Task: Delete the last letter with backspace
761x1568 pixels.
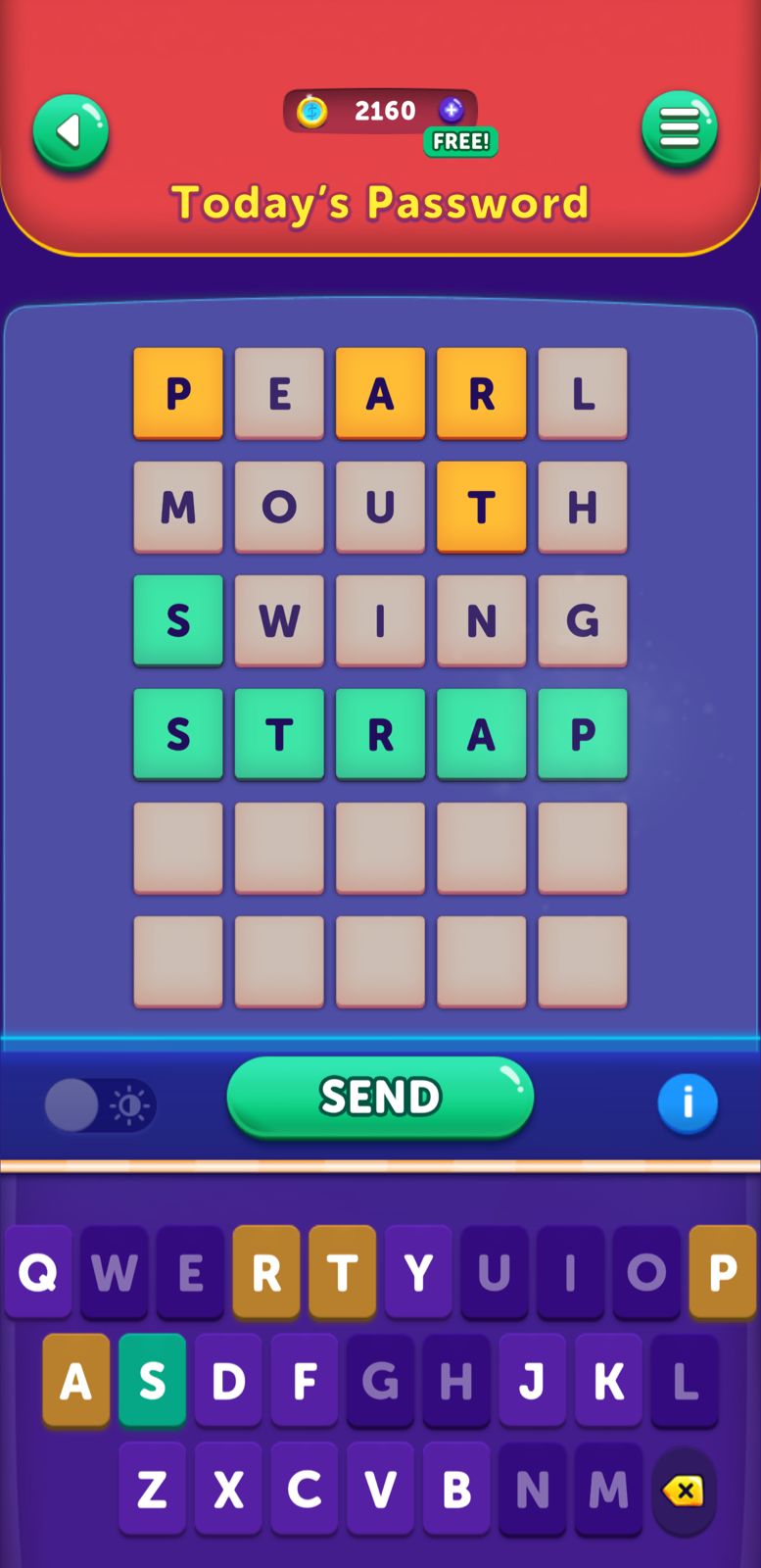Action: tap(684, 1491)
